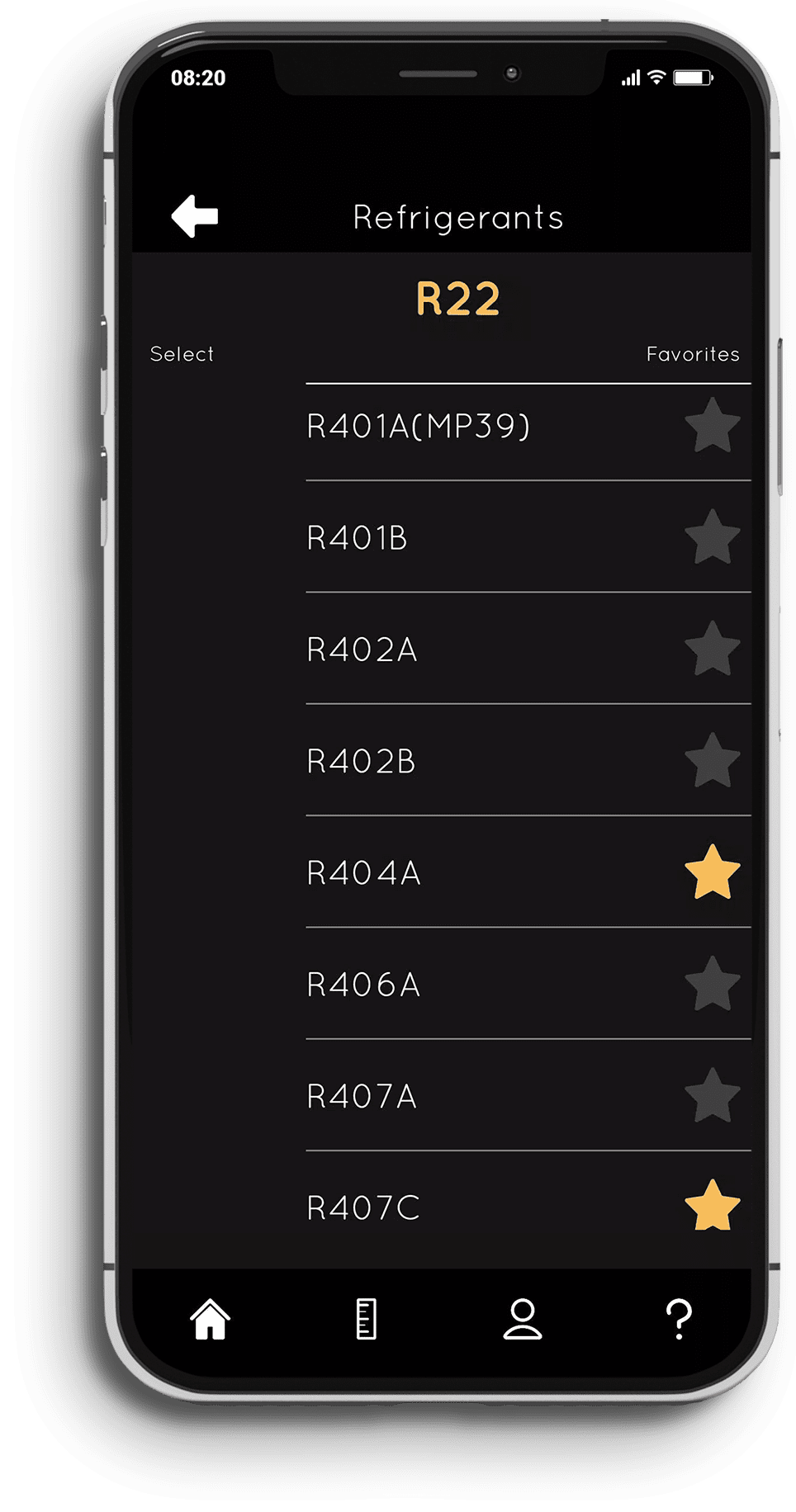Open the profile tab
The height and width of the screenshot is (1512, 796).
[522, 1319]
